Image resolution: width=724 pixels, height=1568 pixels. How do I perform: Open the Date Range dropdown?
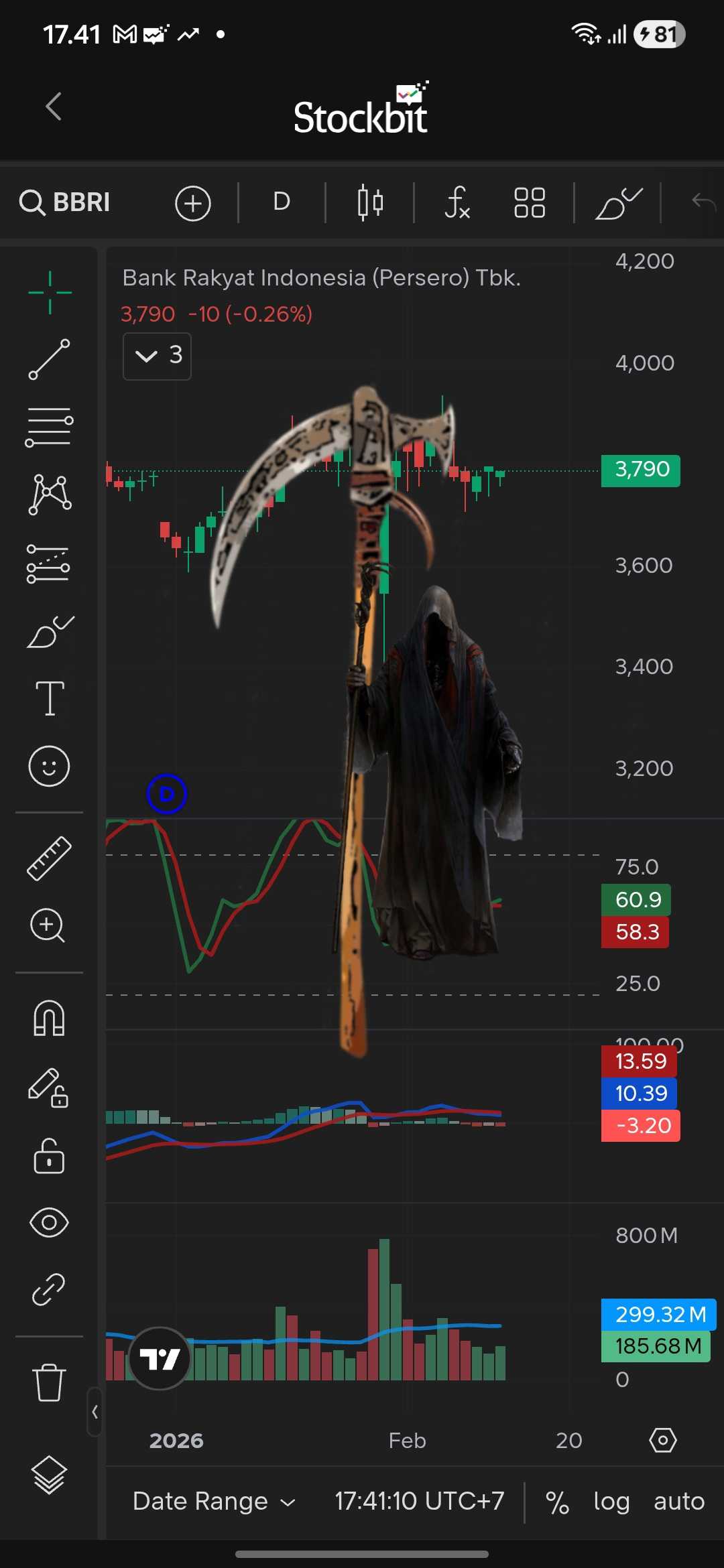214,1502
